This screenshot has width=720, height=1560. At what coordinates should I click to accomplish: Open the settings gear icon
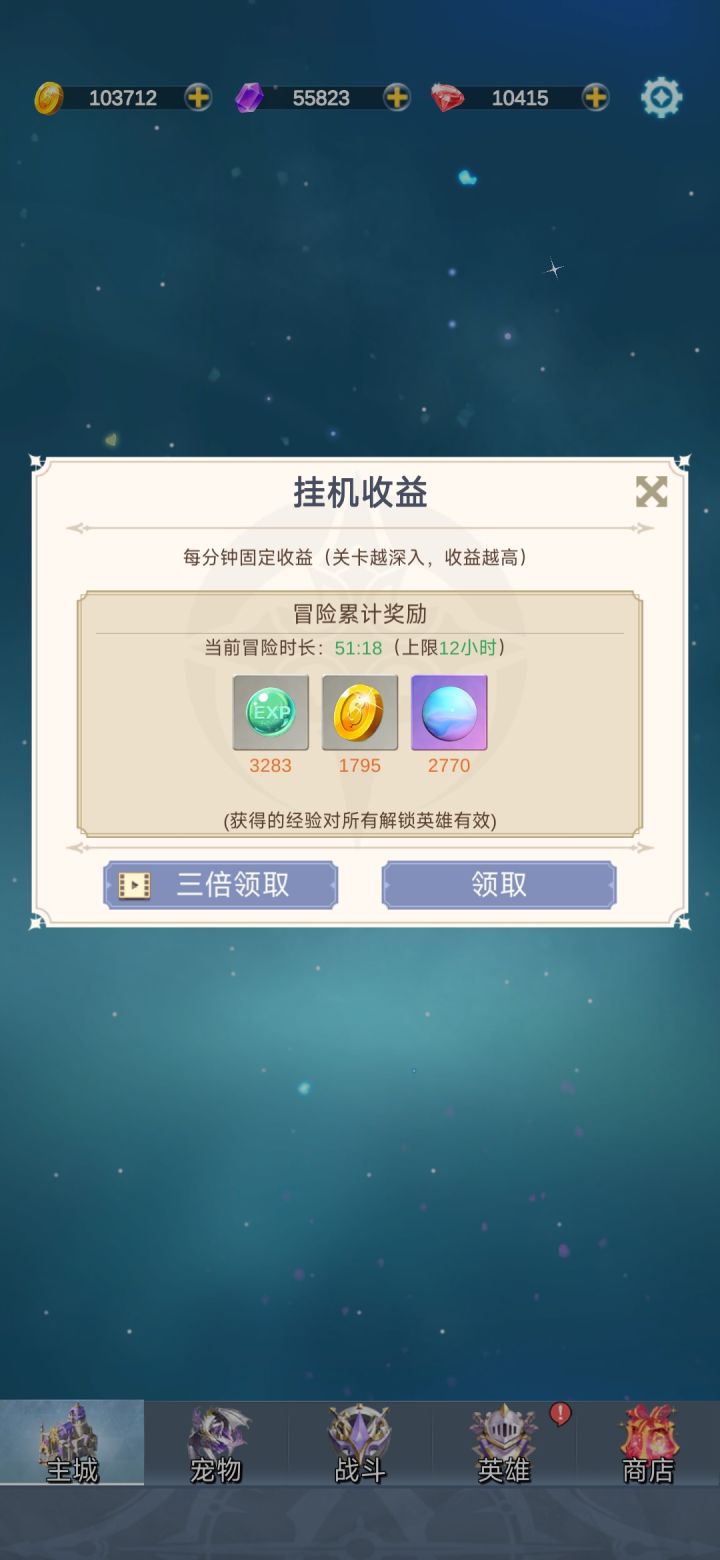click(x=661, y=97)
